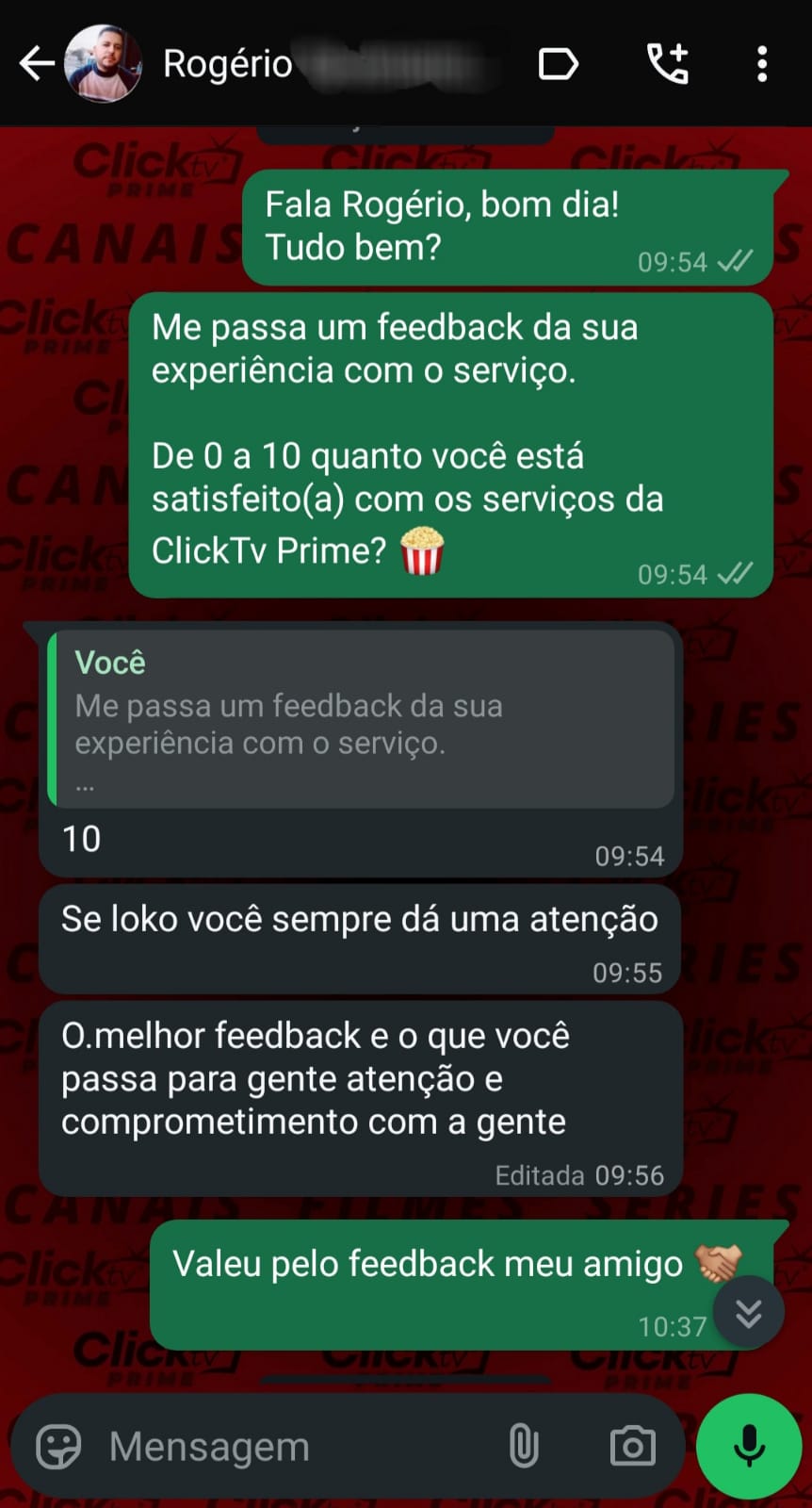Start a call with Rogério

coord(667,64)
